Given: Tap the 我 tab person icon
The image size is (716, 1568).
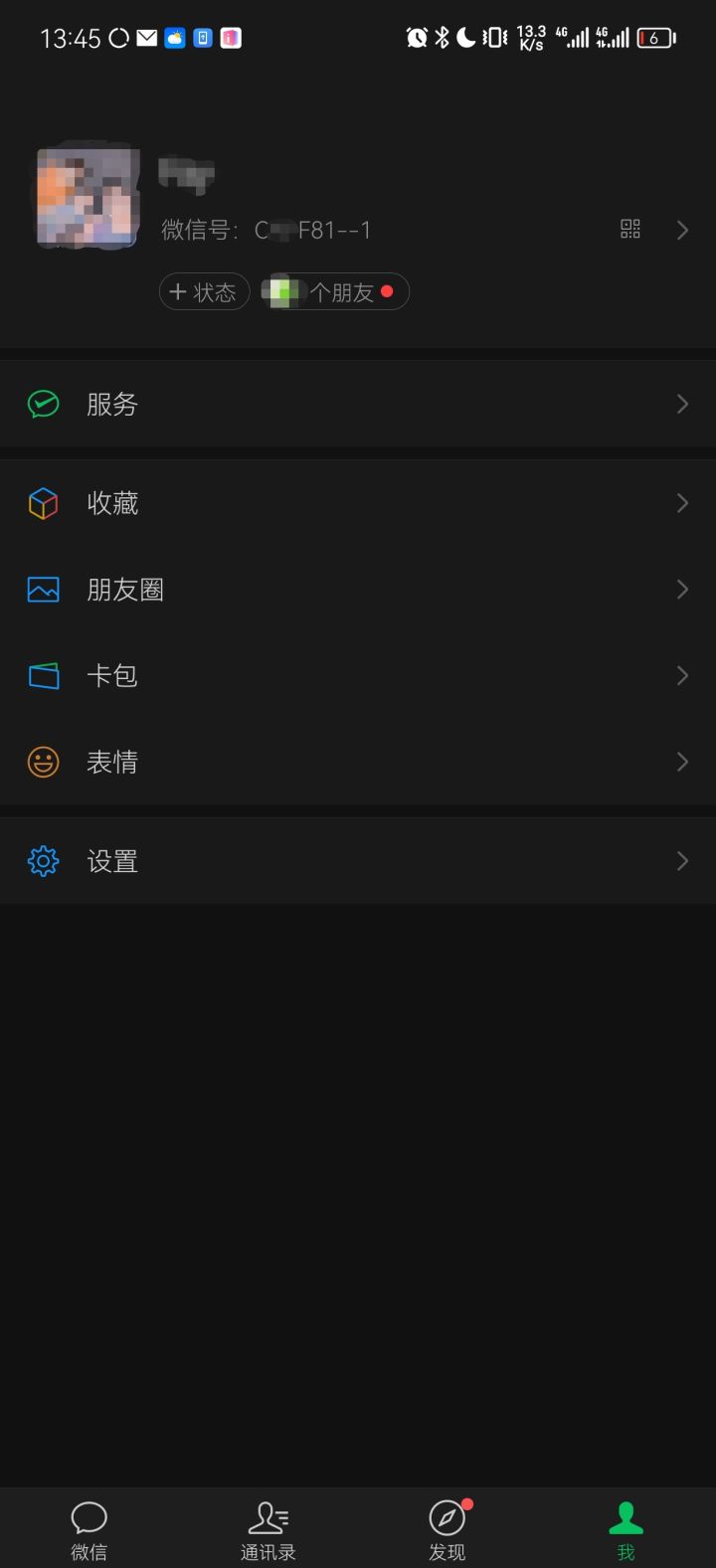Looking at the screenshot, I should coord(626,1516).
